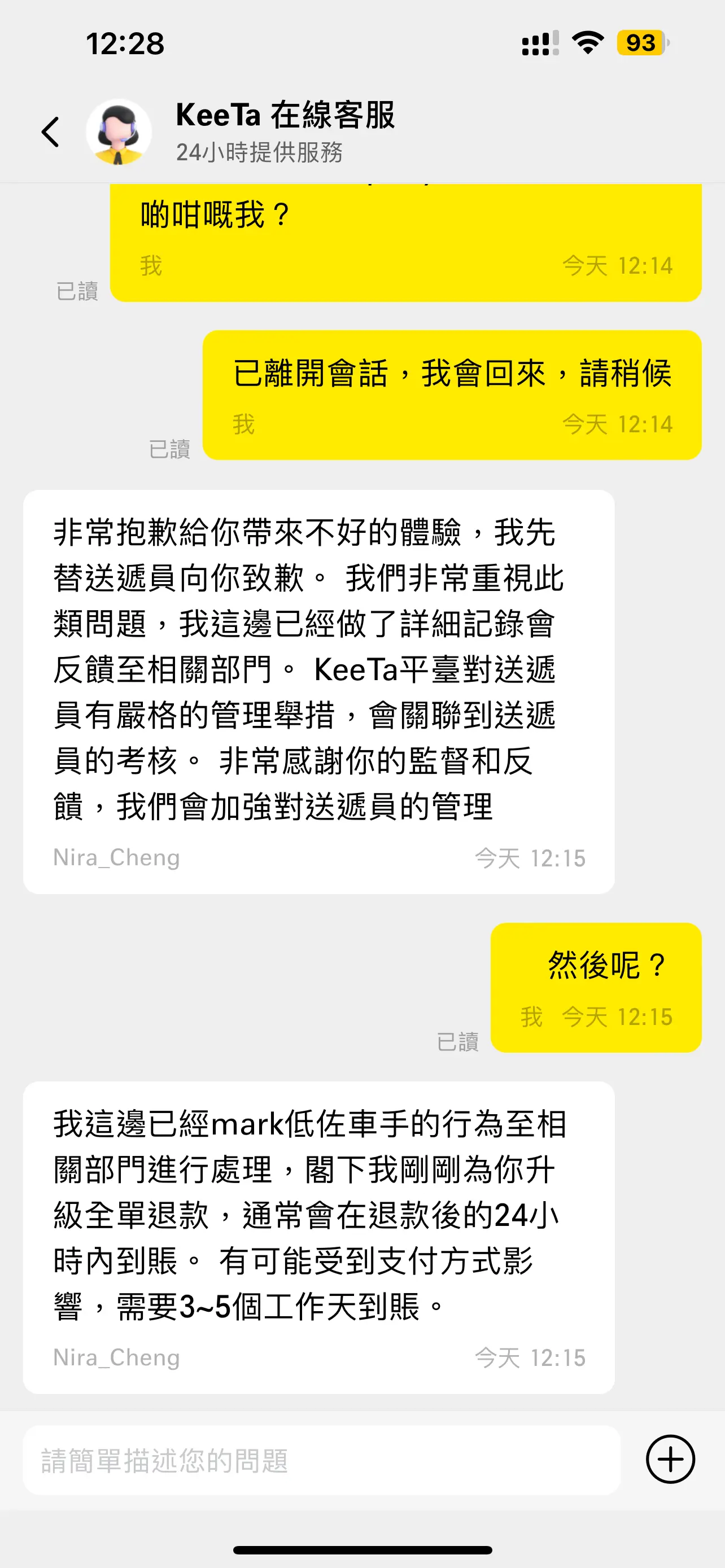Tap the home indicator bar at screen bottom
The height and width of the screenshot is (1568, 725).
[362, 1546]
